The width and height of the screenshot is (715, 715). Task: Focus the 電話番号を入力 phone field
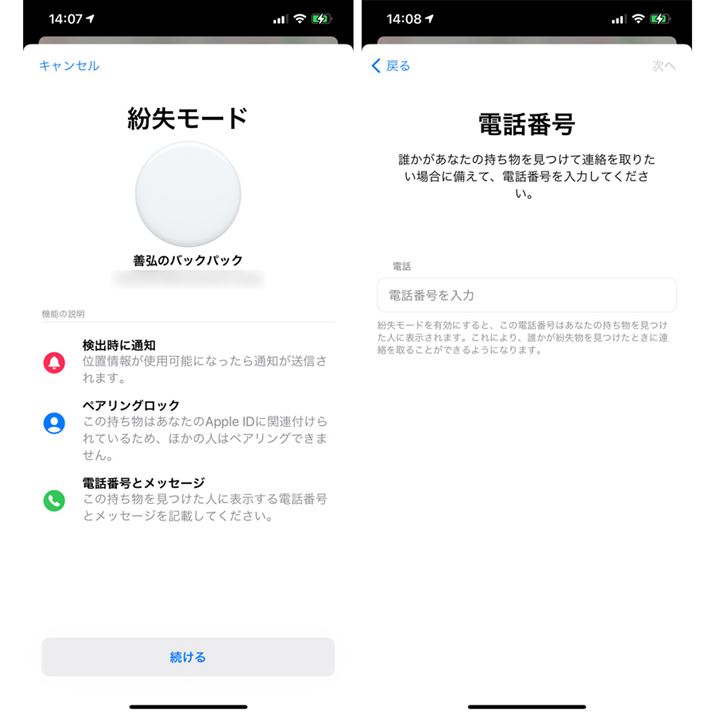coord(527,296)
